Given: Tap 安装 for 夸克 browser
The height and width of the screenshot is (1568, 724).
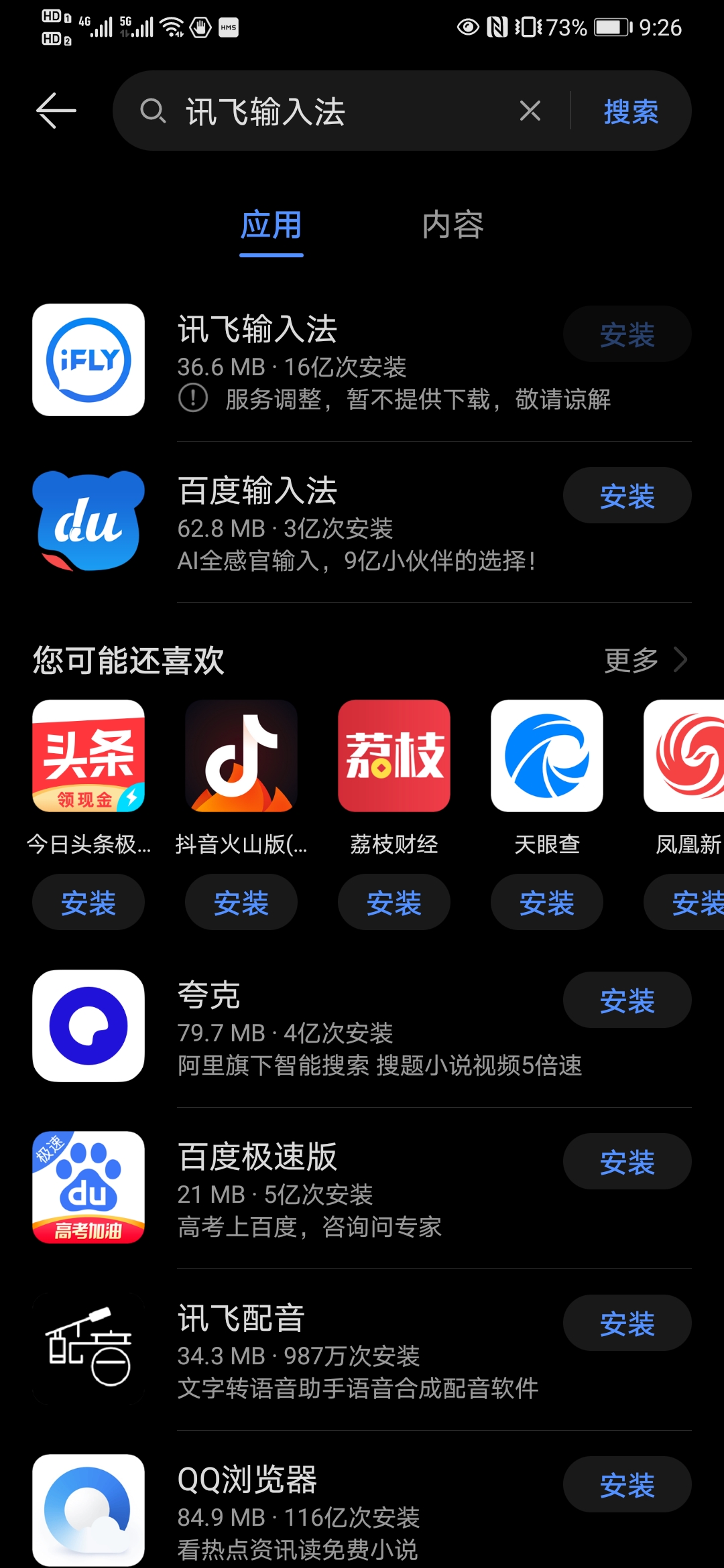Looking at the screenshot, I should (x=626, y=999).
